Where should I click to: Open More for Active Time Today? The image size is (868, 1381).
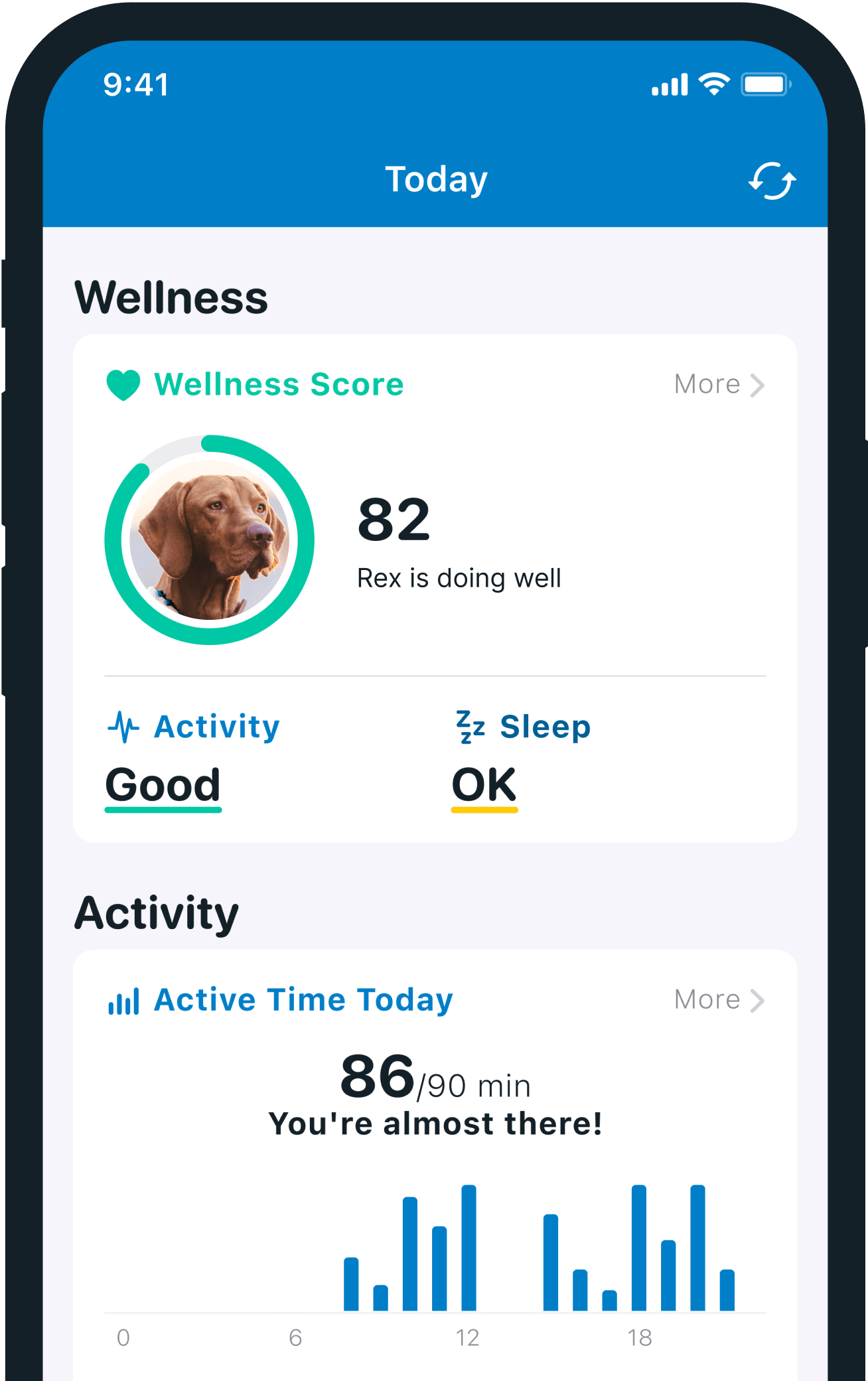pyautogui.click(x=719, y=1000)
